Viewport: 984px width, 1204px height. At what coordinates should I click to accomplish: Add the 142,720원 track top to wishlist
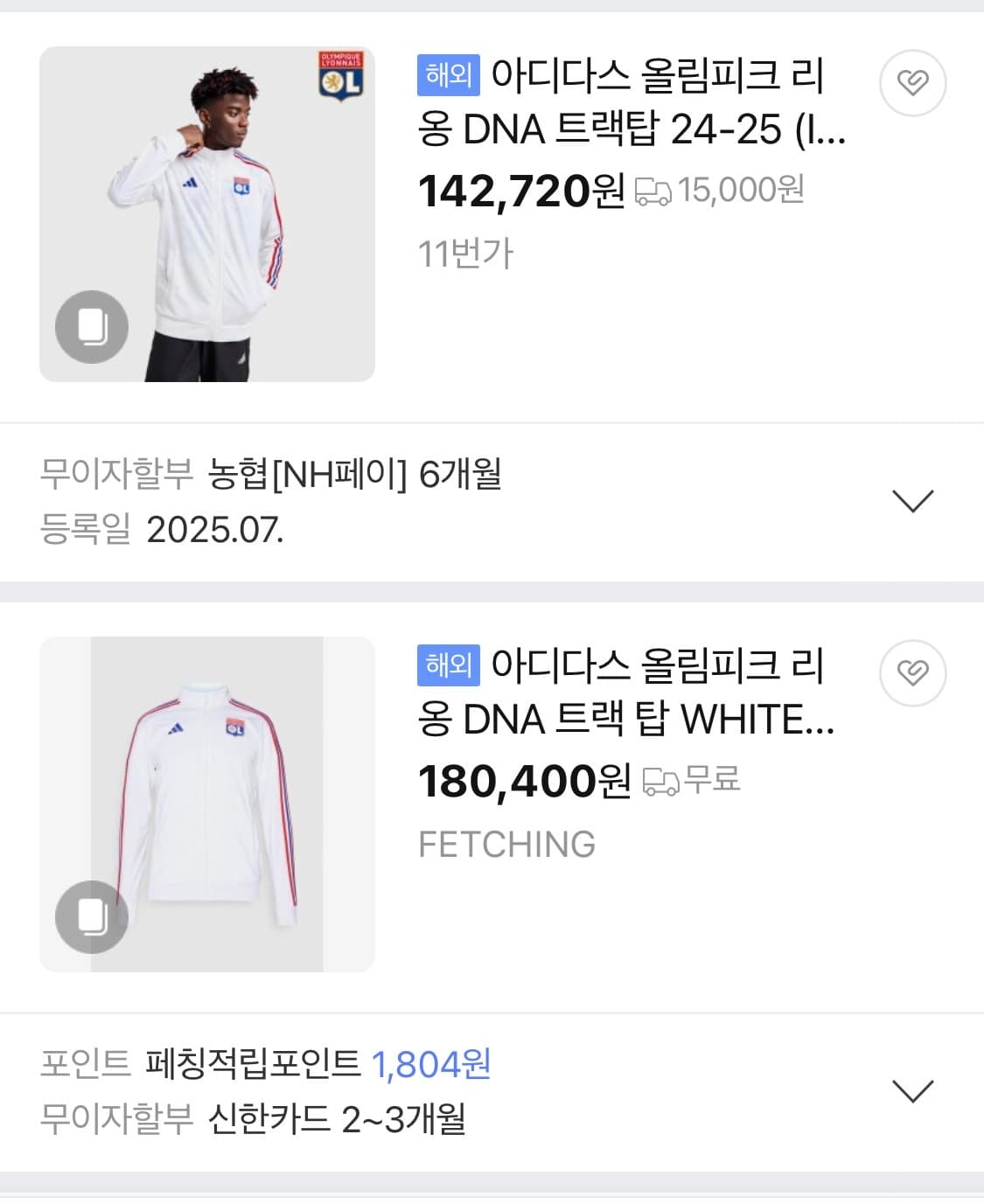tap(912, 83)
